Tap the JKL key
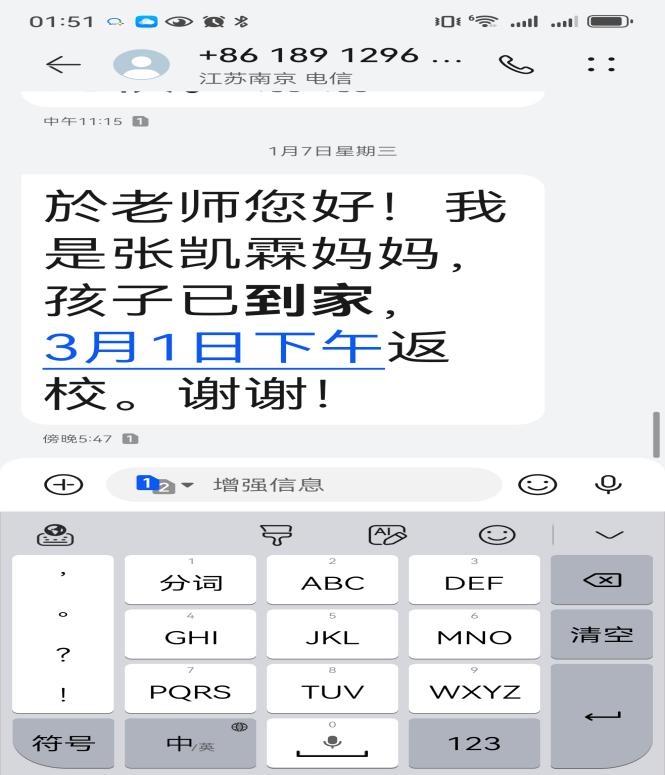This screenshot has width=665, height=775. click(x=332, y=636)
